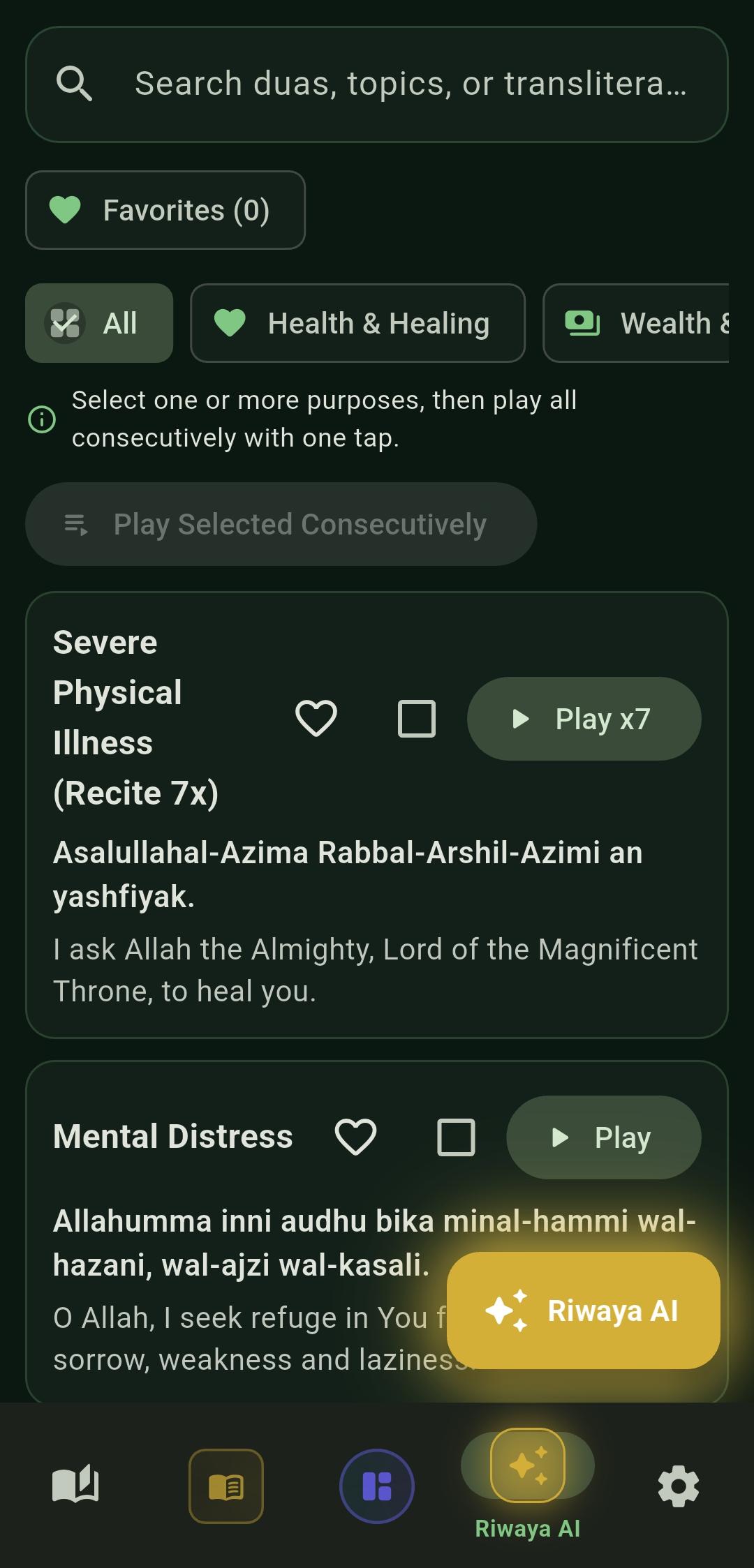This screenshot has width=754, height=1568.
Task: Open the floating Riwaya AI button
Action: coord(584,1311)
